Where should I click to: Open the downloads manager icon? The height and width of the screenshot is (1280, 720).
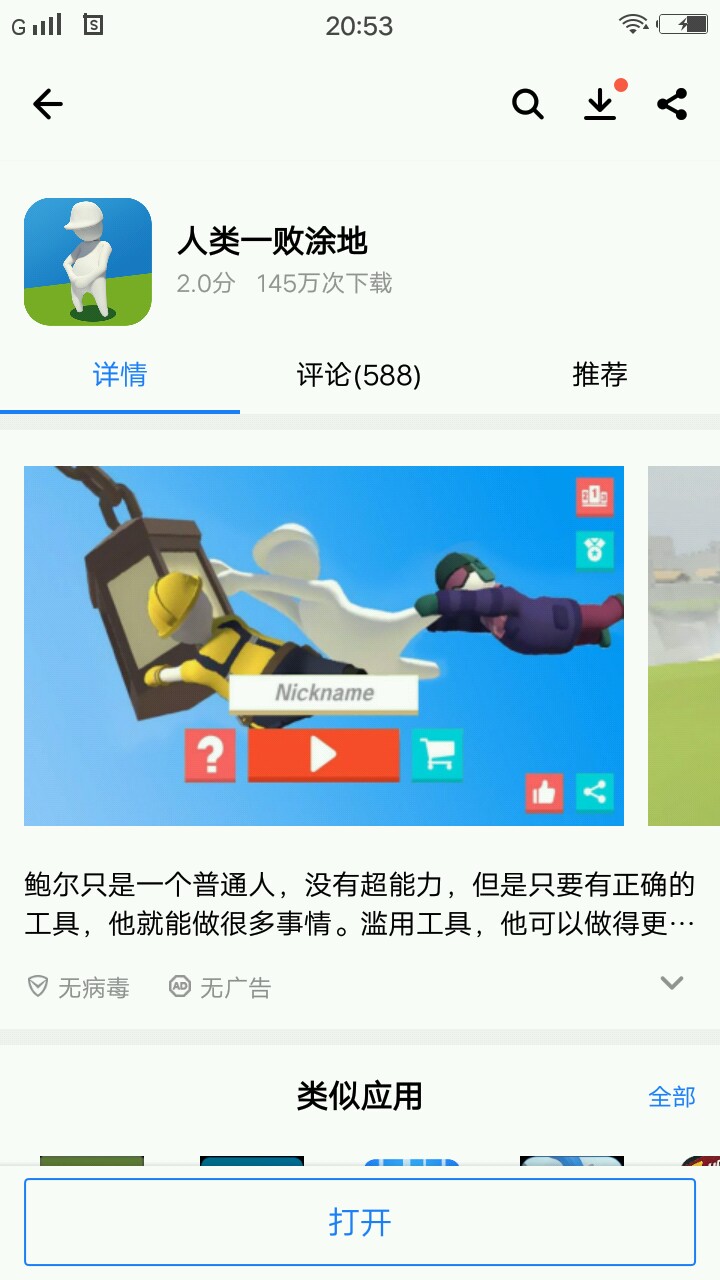[600, 104]
